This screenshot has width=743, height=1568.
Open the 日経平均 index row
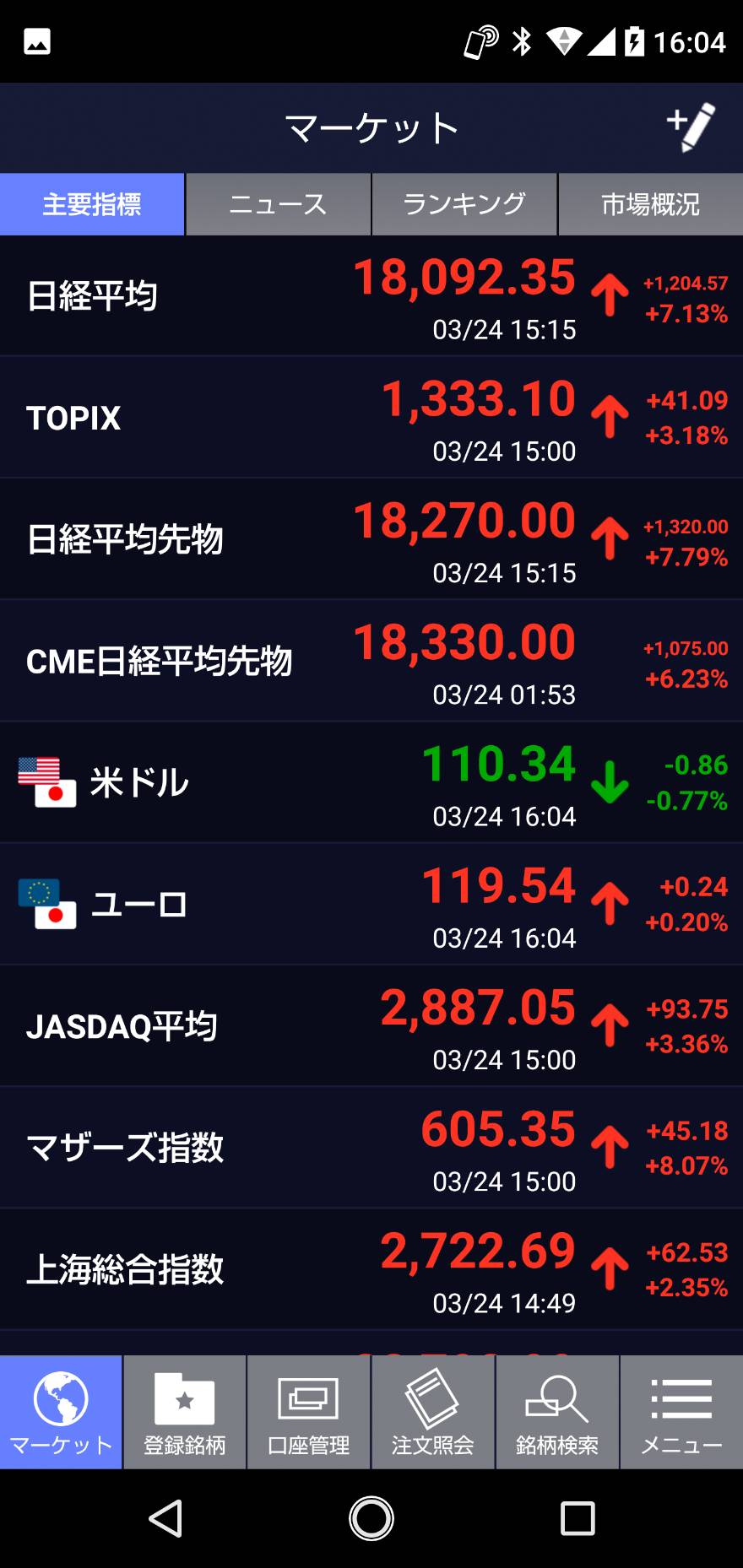point(371,296)
